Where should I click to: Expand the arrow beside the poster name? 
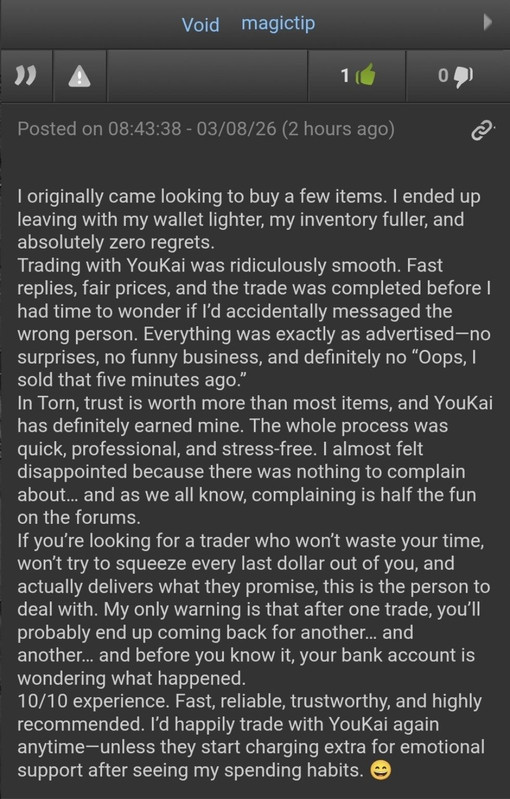[x=488, y=22]
